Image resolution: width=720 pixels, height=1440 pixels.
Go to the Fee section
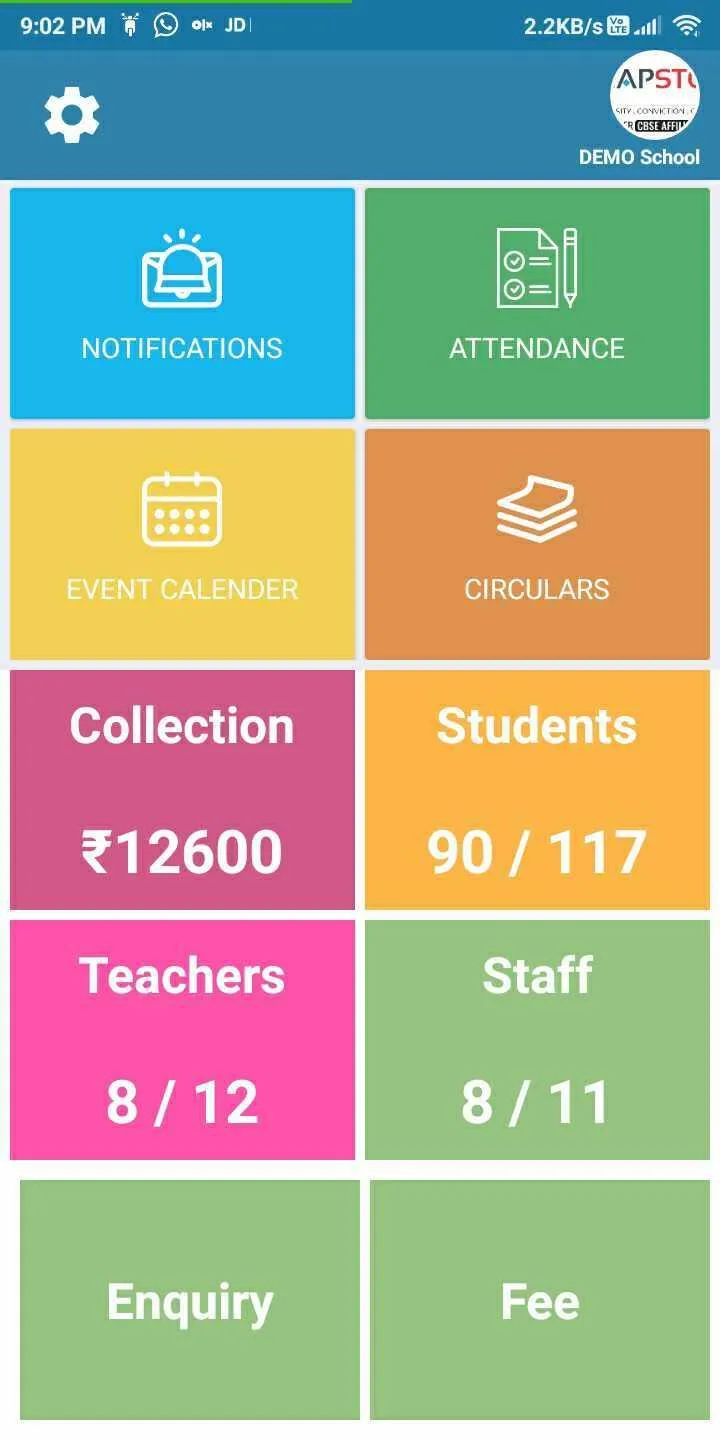click(540, 1300)
